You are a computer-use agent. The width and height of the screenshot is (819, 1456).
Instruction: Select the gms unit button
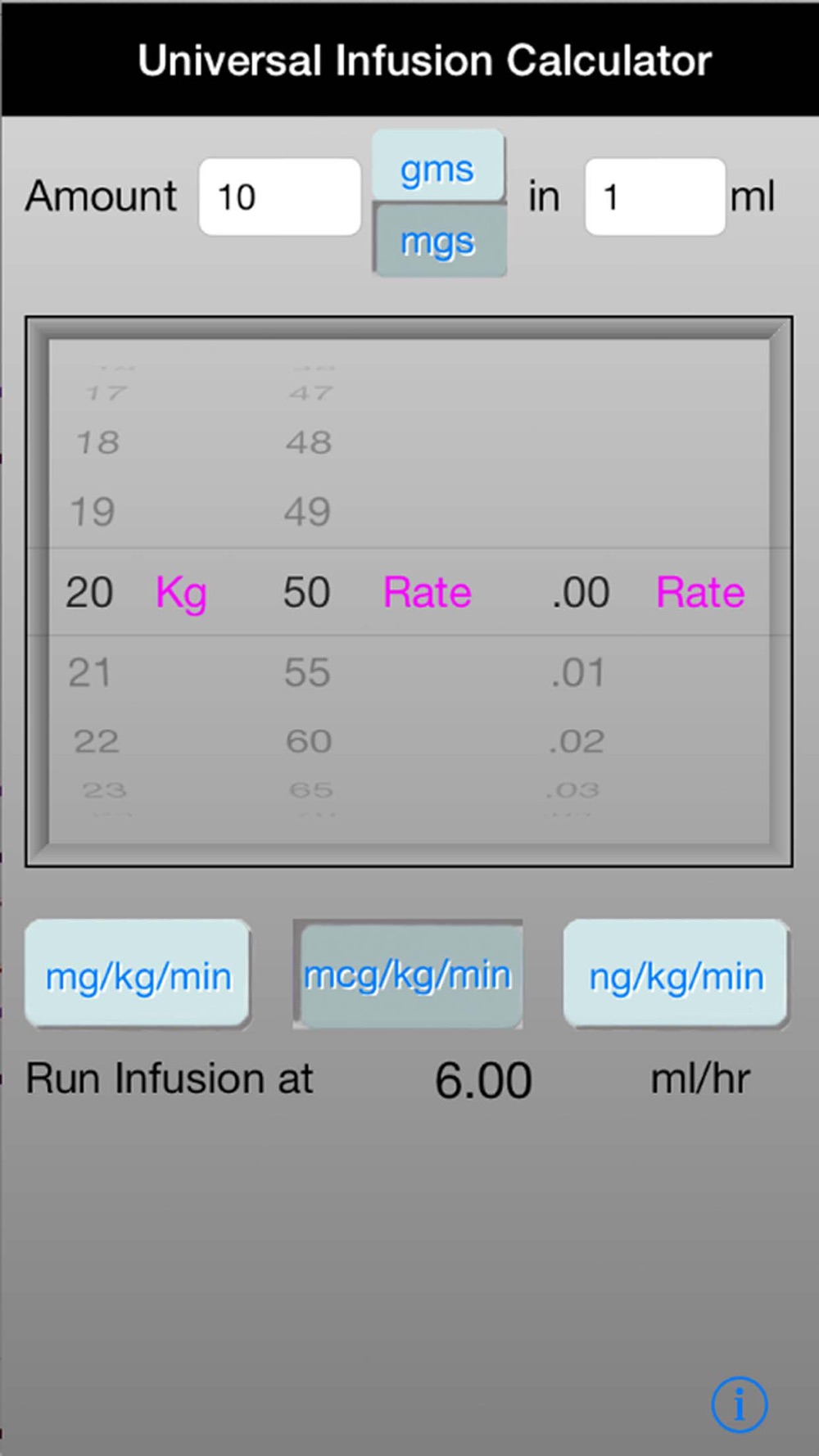click(437, 167)
